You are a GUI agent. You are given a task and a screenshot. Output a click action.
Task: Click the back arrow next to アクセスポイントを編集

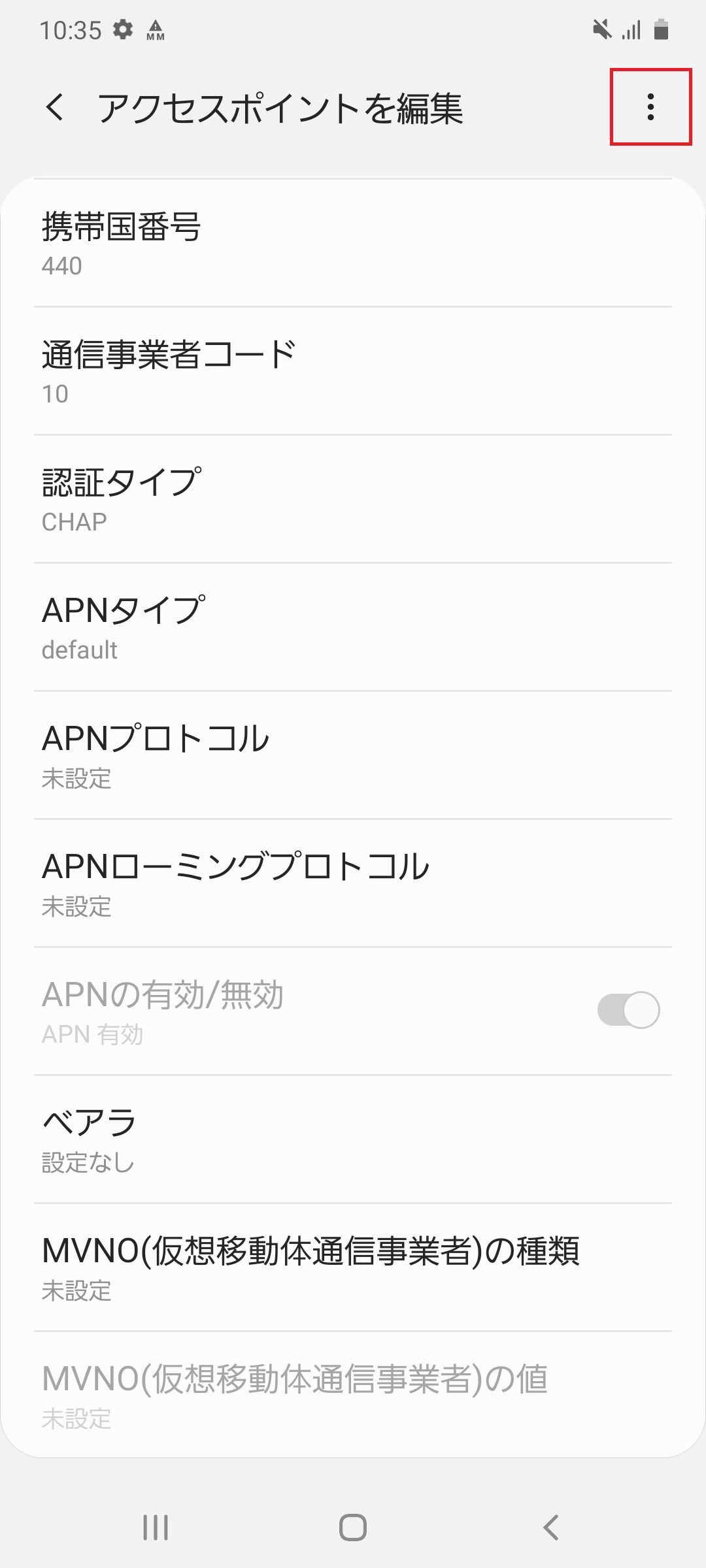click(x=55, y=108)
